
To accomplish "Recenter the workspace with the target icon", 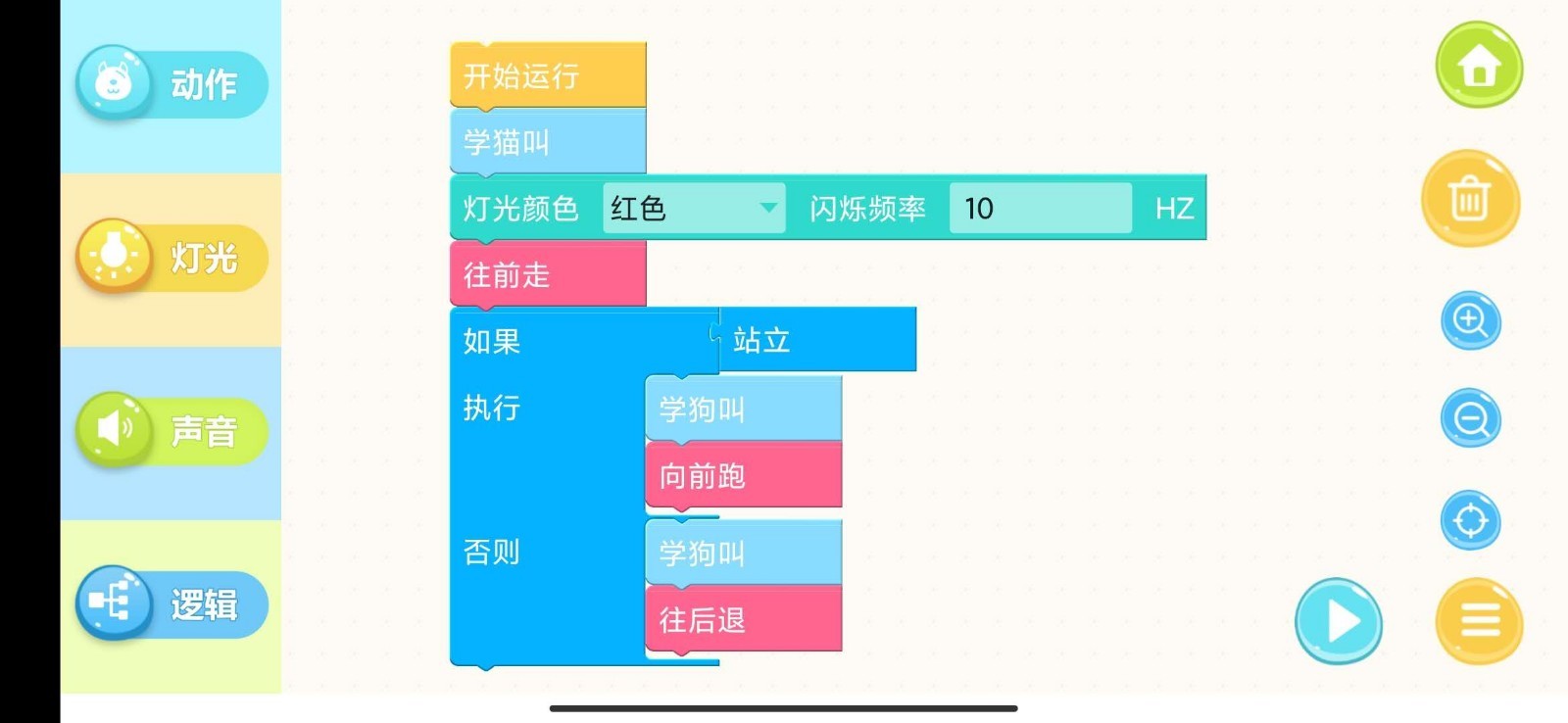I will pyautogui.click(x=1470, y=520).
